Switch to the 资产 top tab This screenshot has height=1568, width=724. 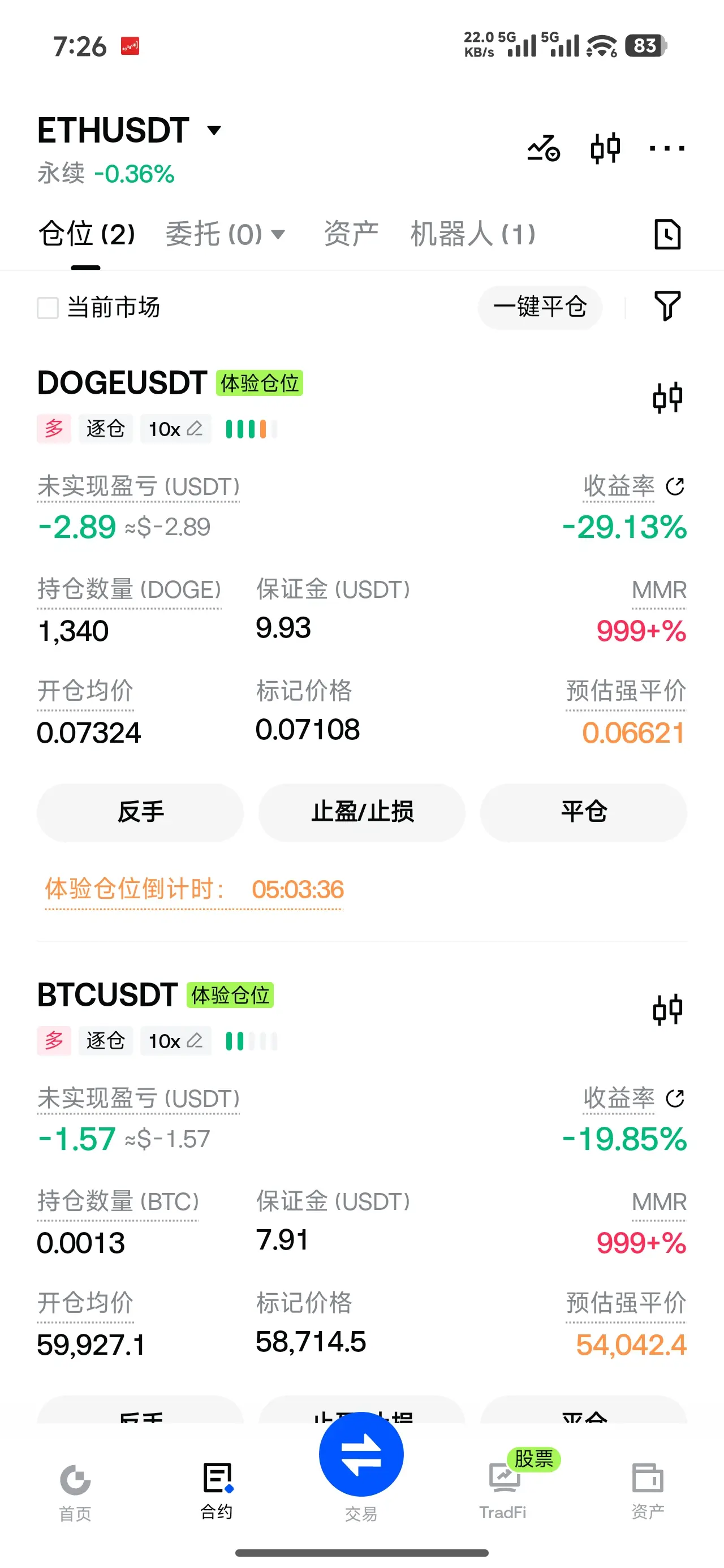351,234
